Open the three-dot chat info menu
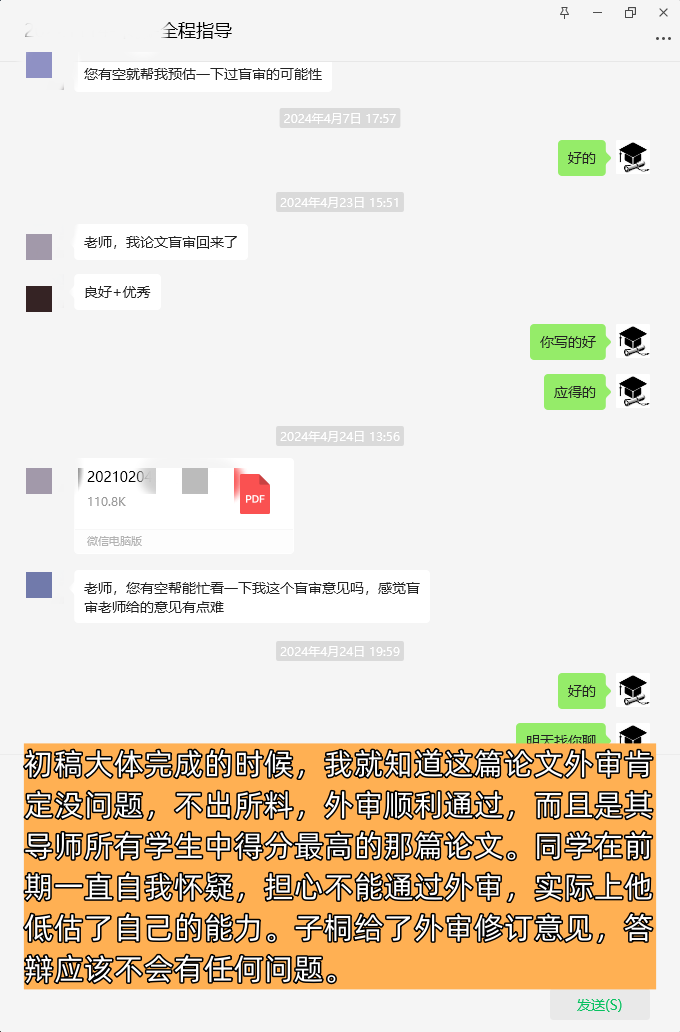The width and height of the screenshot is (680, 1032). (663, 38)
